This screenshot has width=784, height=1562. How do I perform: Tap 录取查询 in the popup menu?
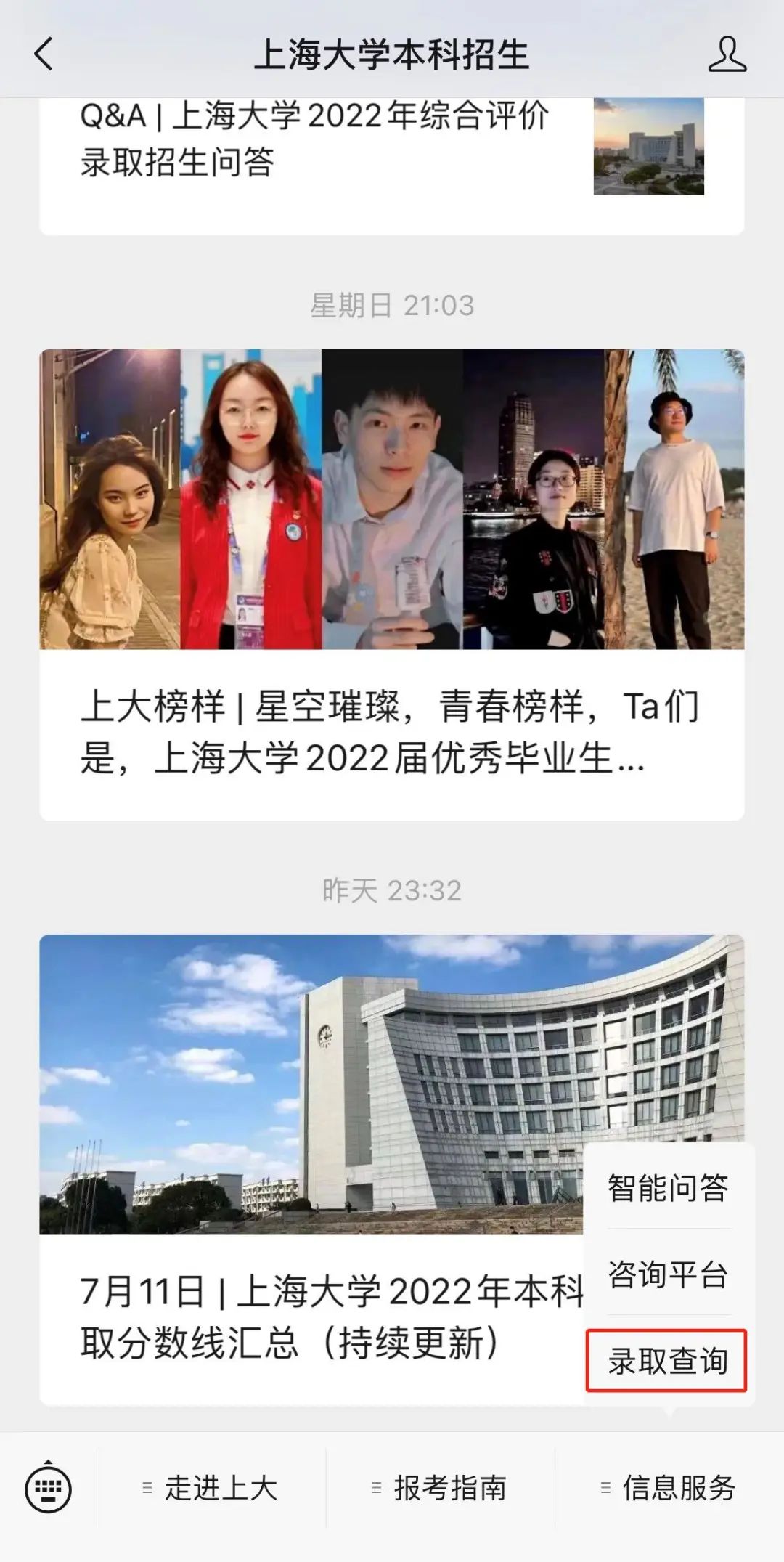(668, 1361)
